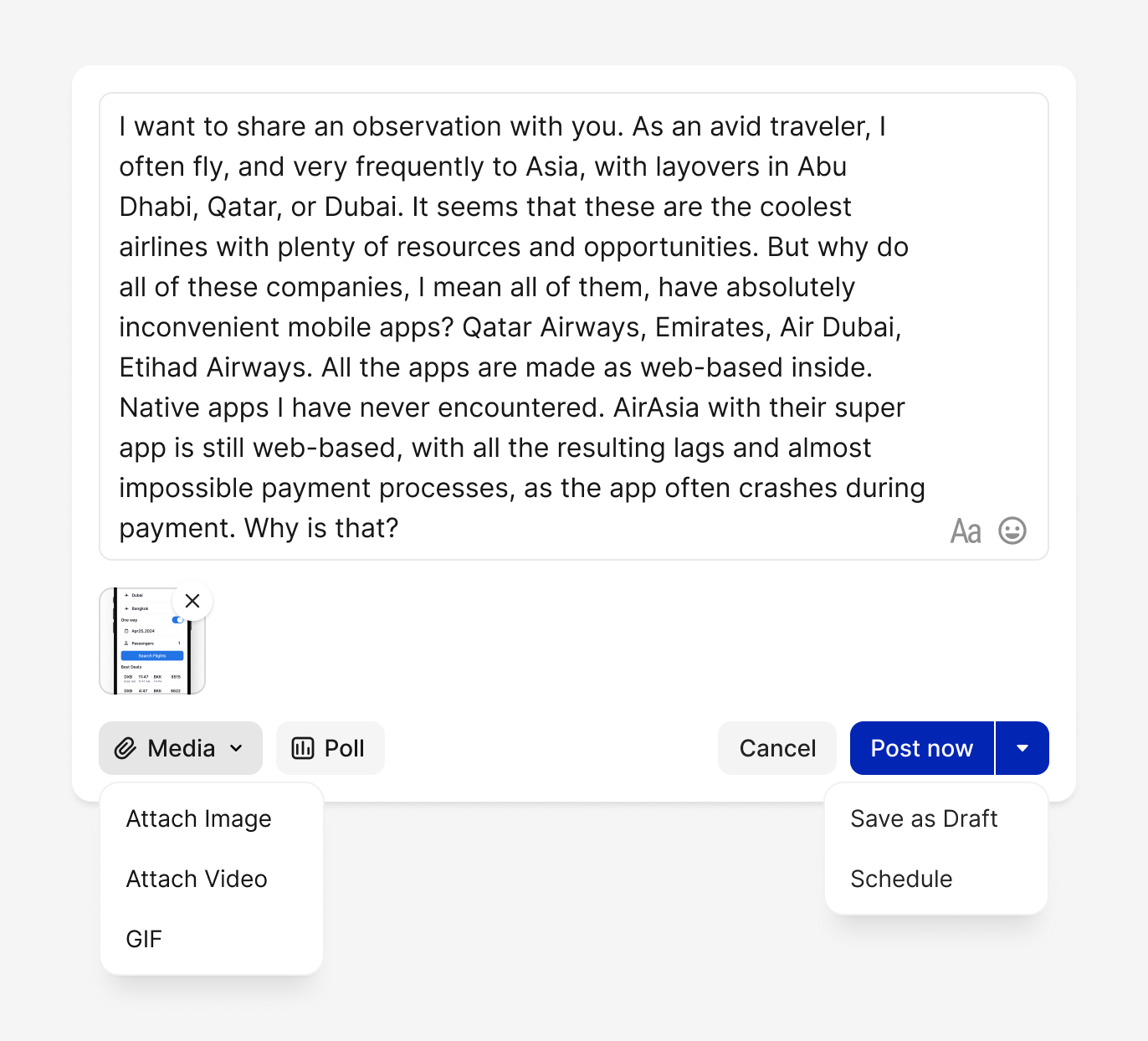The width and height of the screenshot is (1148, 1041).
Task: Open the attached image thumbnail
Action: coord(146,646)
